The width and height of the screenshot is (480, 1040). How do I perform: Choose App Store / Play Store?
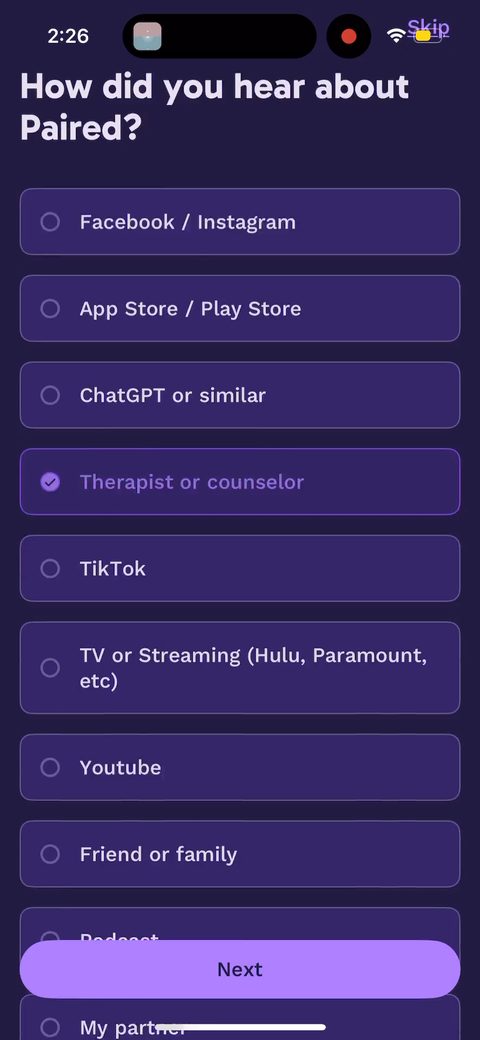point(240,308)
